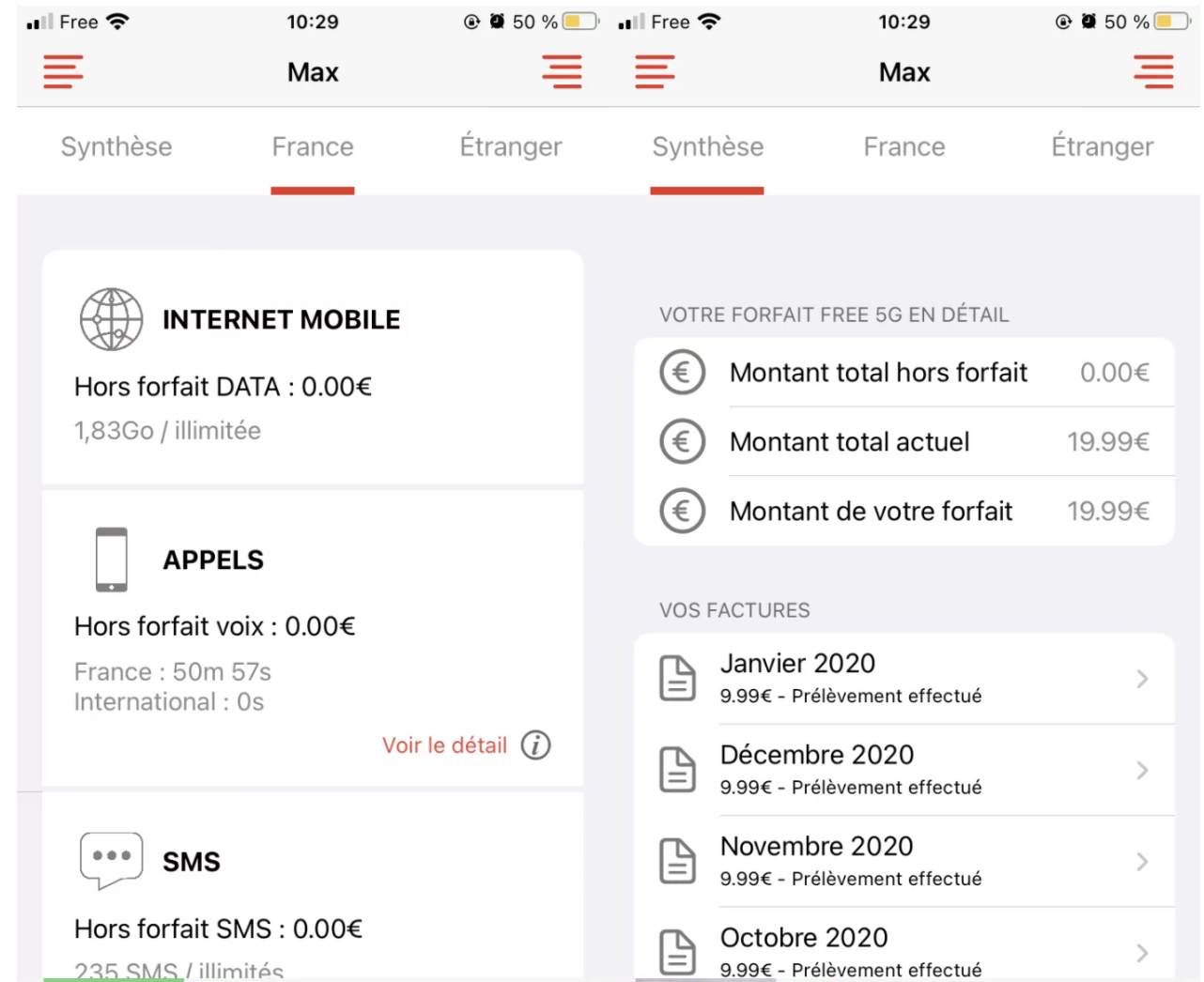Image resolution: width=1204 pixels, height=982 pixels.
Task: Tap the info icon beside Voir le détail
Action: pyautogui.click(x=536, y=745)
